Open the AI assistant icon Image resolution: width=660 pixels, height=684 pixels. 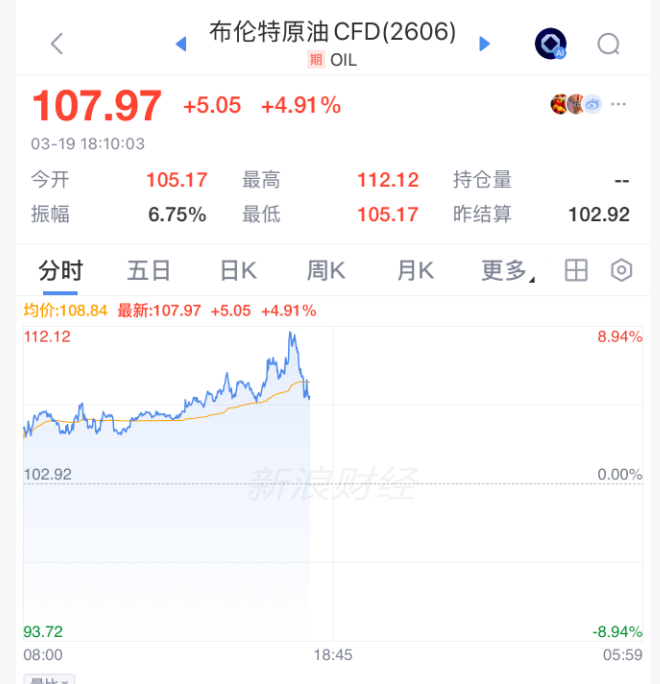pyautogui.click(x=550, y=44)
